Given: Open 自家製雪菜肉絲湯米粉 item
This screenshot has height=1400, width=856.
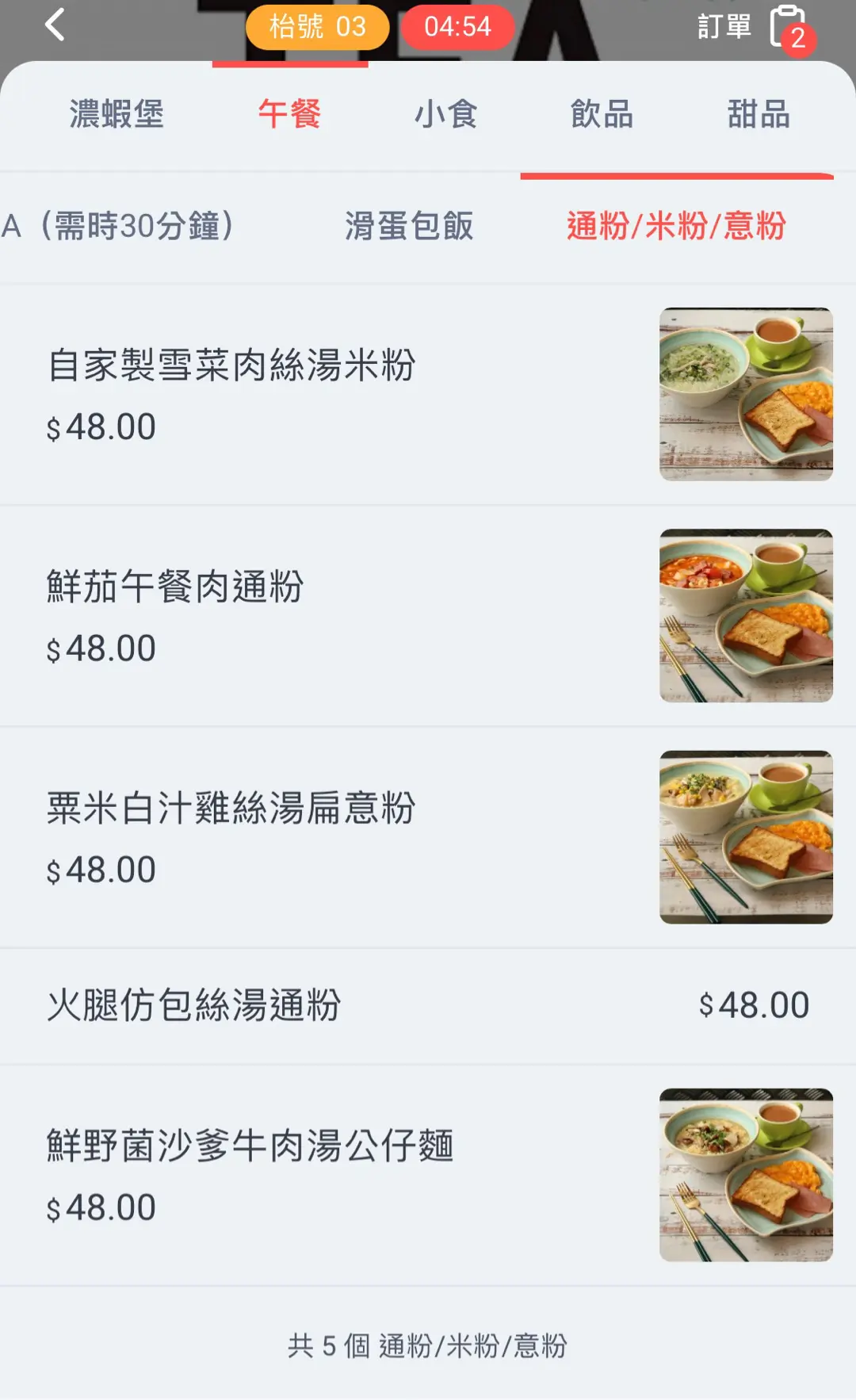Looking at the screenshot, I should pyautogui.click(x=231, y=366).
